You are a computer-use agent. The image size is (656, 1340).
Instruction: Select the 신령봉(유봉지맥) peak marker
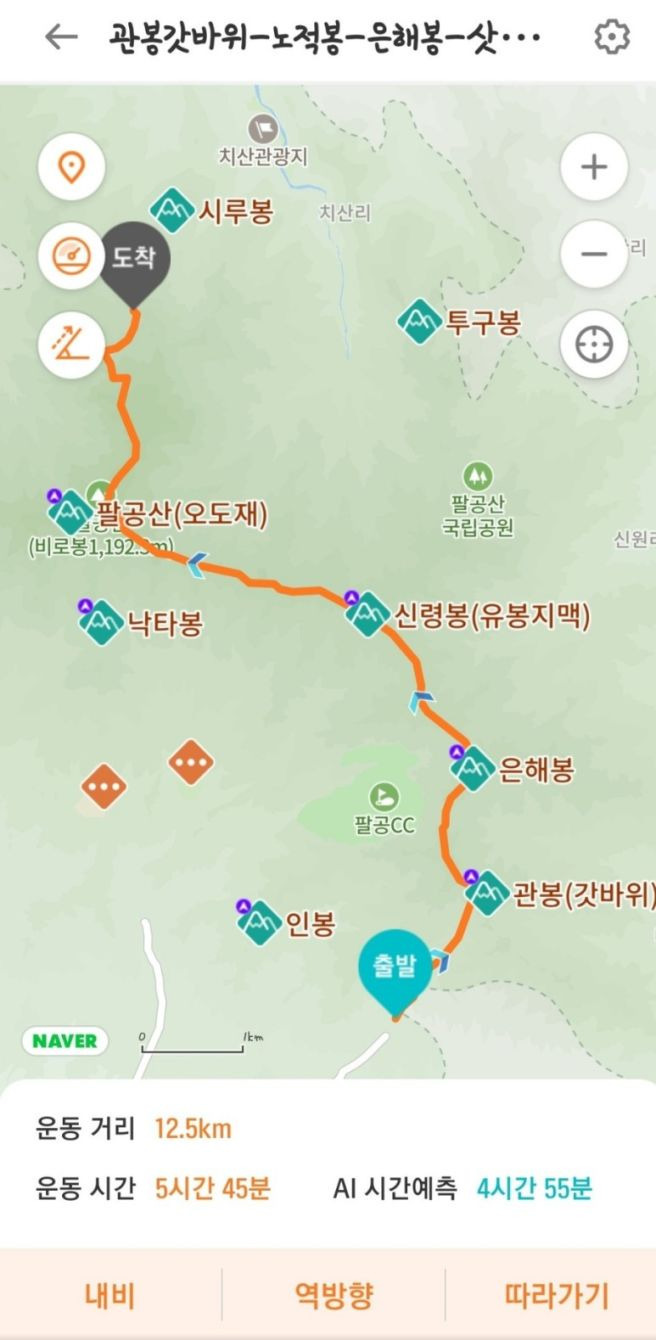(x=368, y=613)
